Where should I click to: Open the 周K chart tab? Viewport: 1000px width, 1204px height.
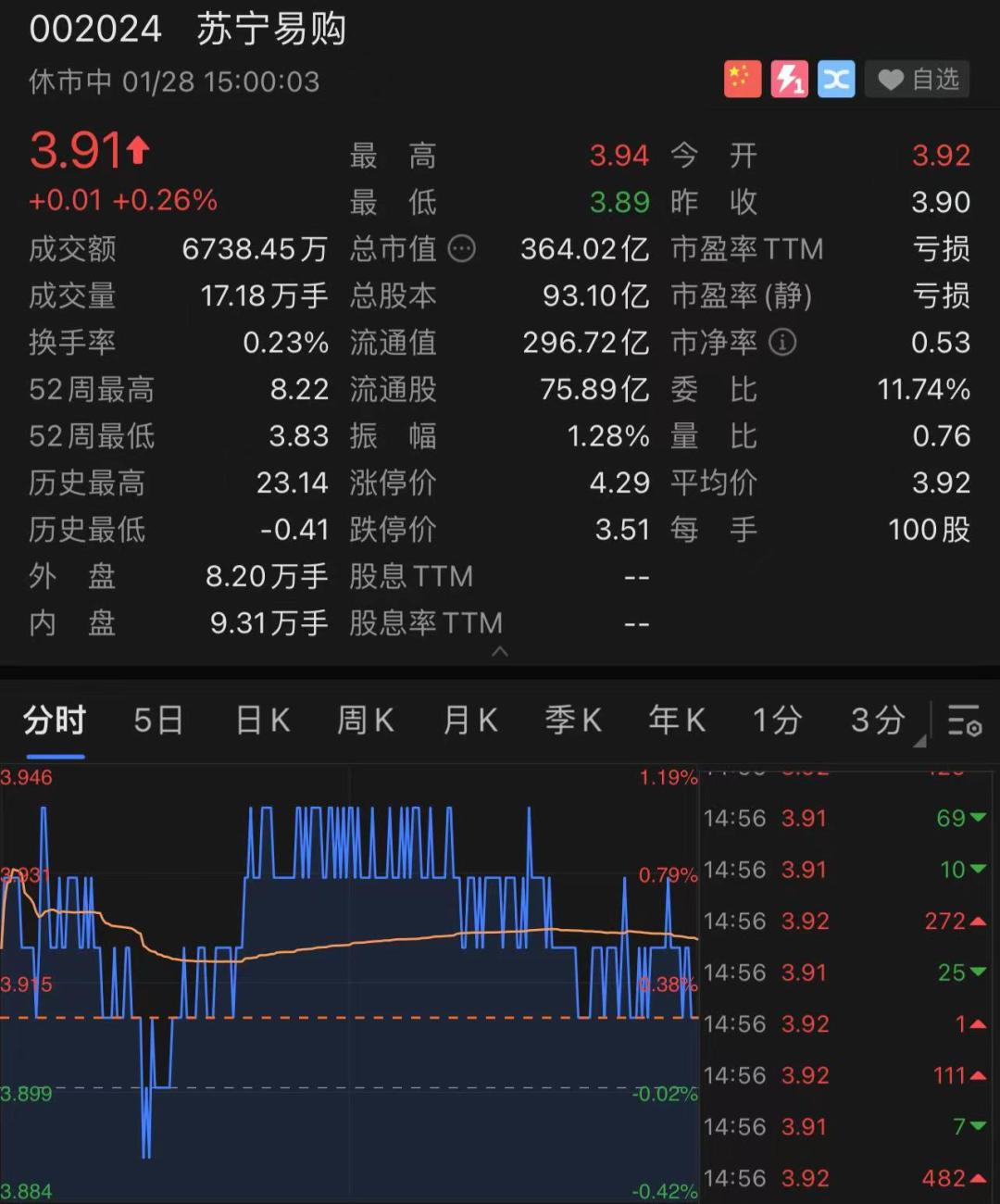point(366,721)
